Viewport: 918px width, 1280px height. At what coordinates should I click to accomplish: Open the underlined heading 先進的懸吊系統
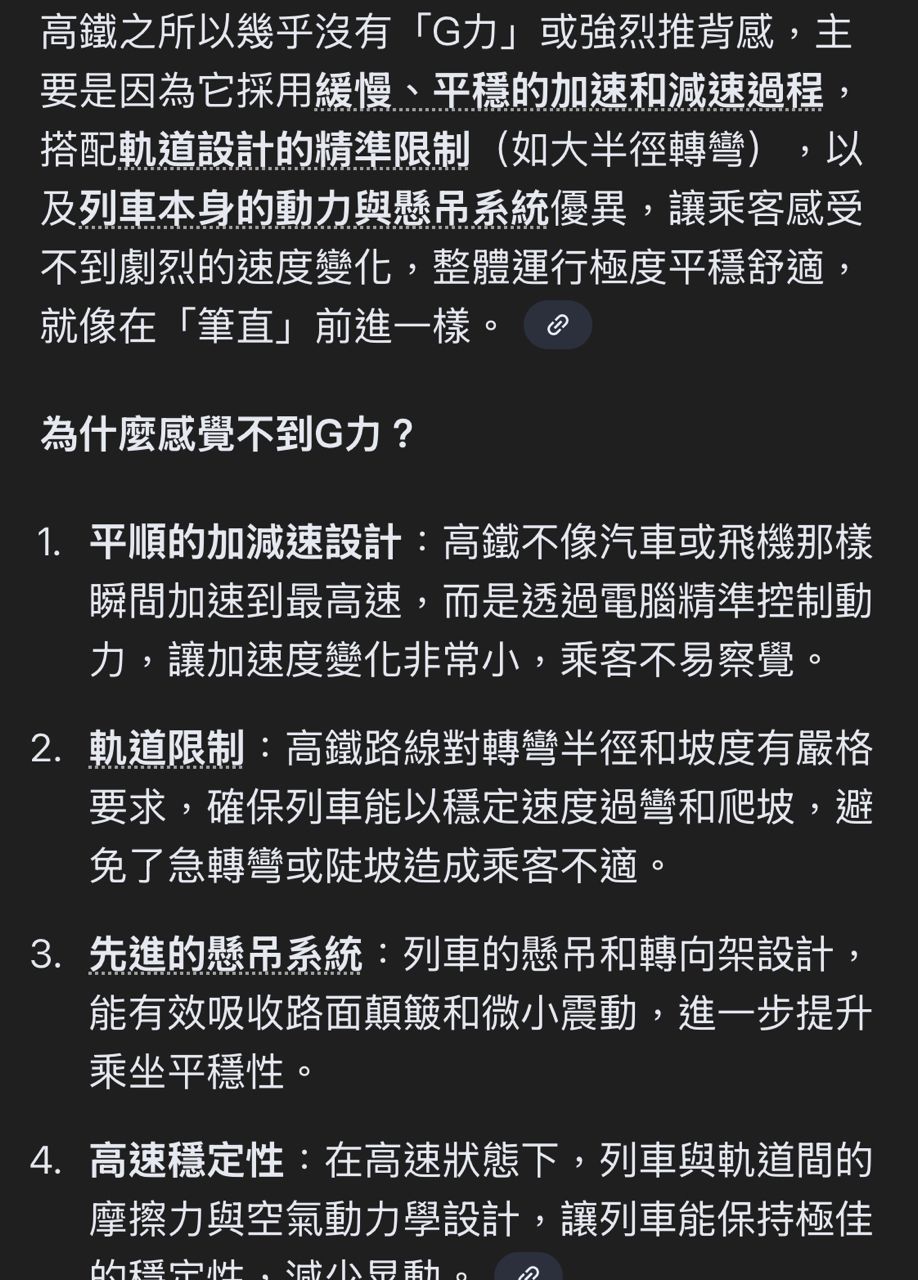225,955
